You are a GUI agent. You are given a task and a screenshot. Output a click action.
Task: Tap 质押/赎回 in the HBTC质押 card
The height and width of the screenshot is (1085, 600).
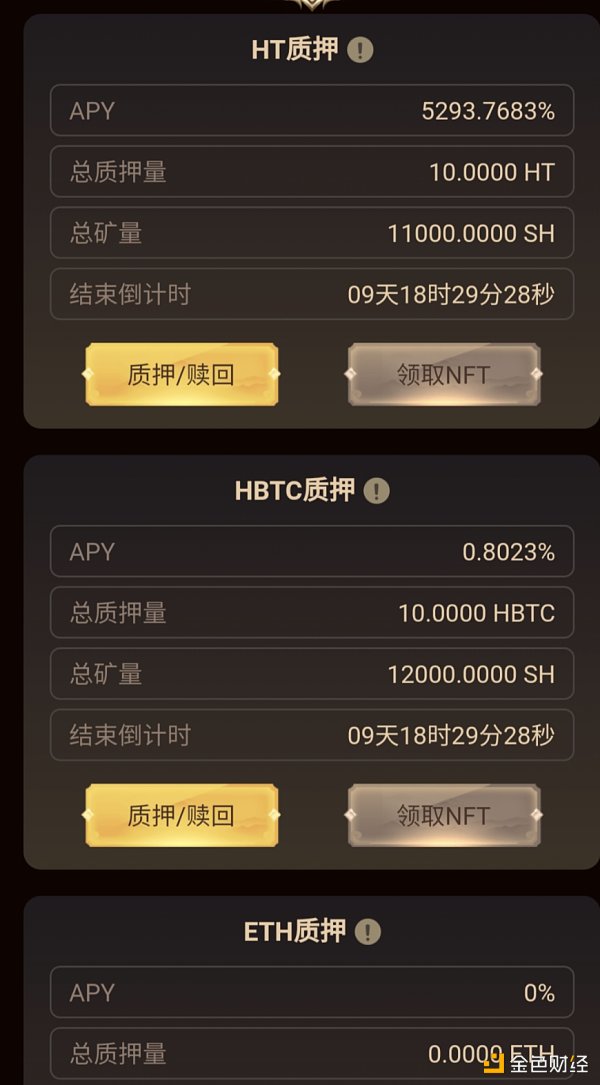coord(181,815)
